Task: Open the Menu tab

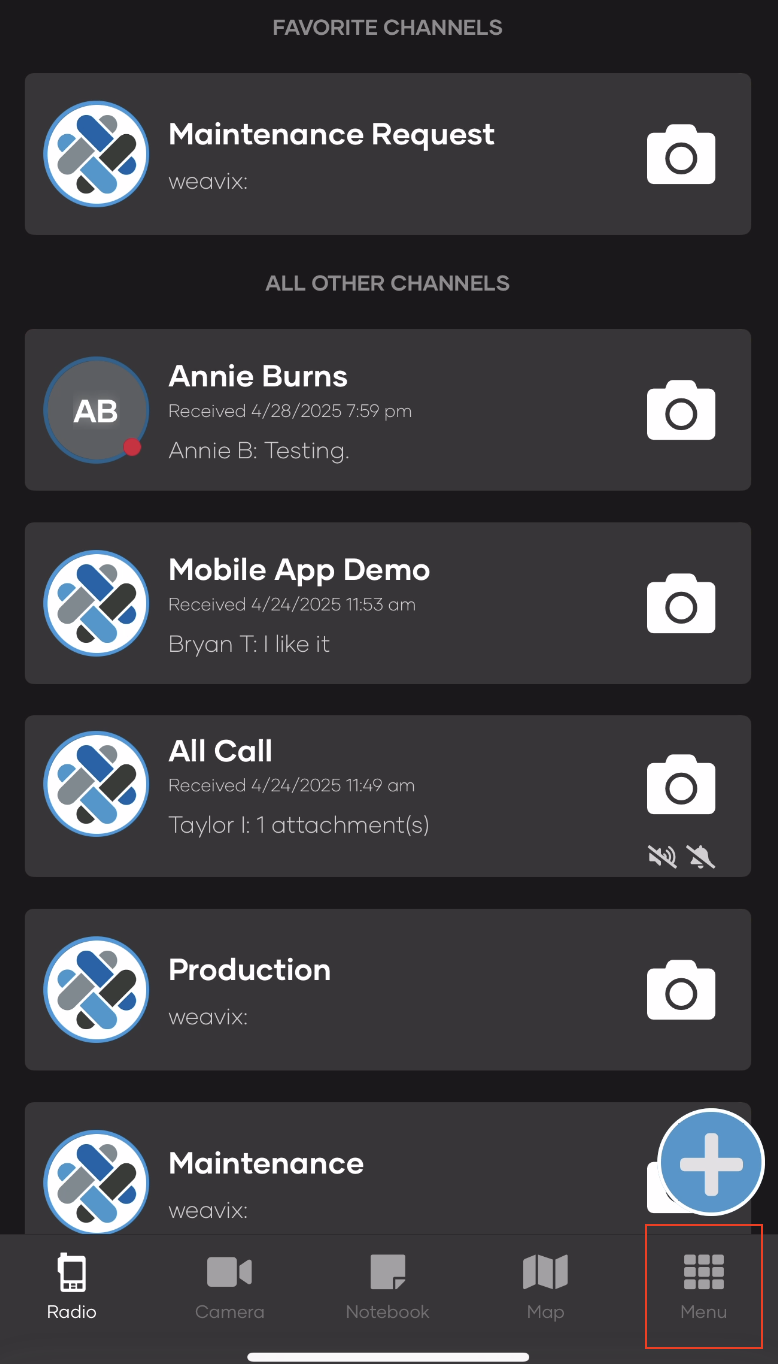Action: (x=704, y=1286)
